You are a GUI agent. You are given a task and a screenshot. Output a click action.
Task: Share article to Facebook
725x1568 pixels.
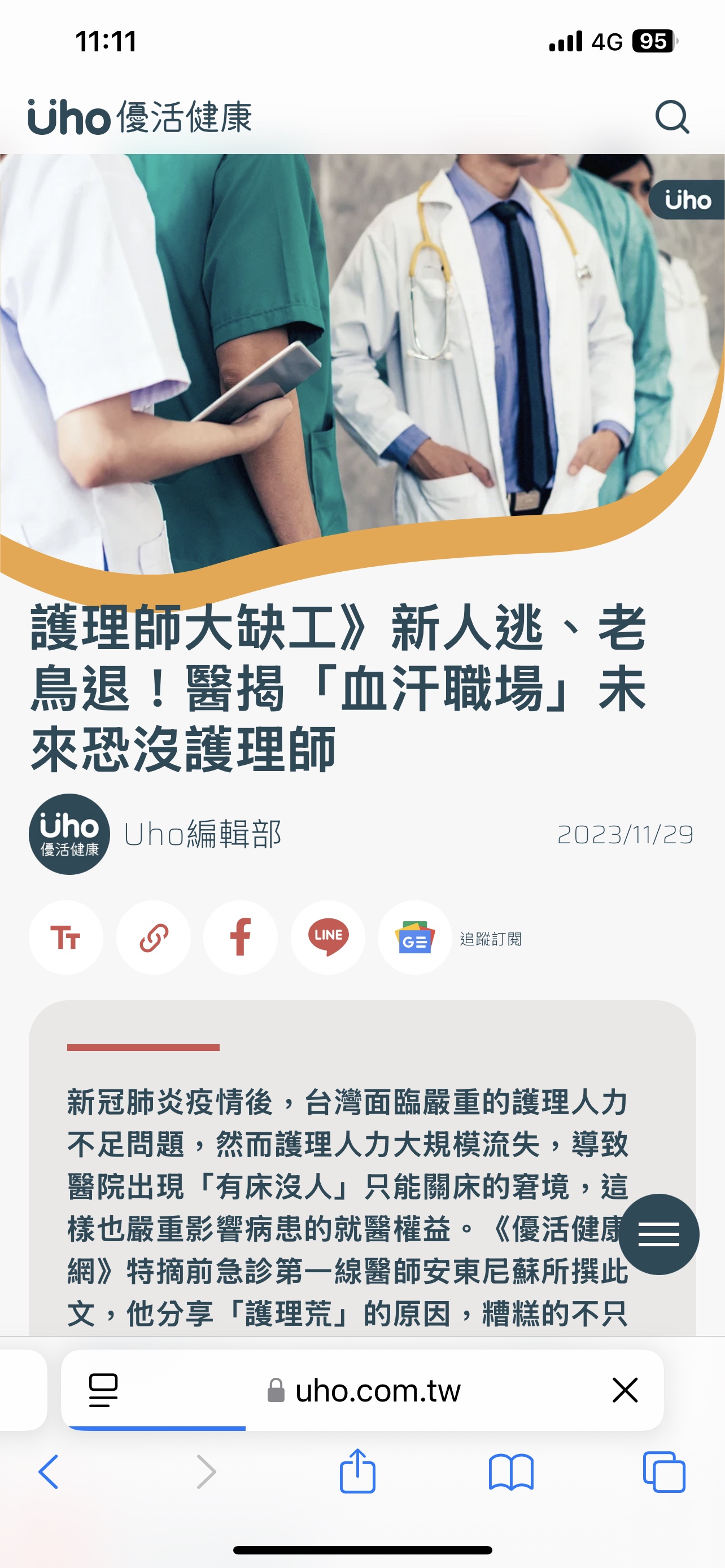(241, 938)
